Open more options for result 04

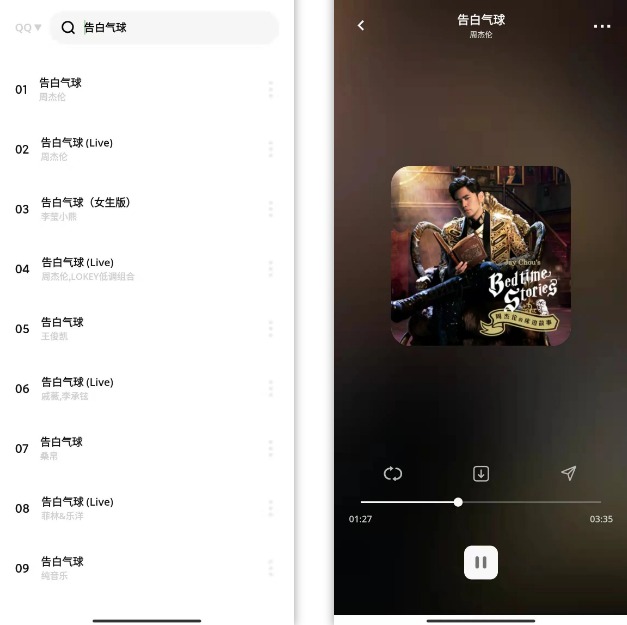tap(271, 269)
